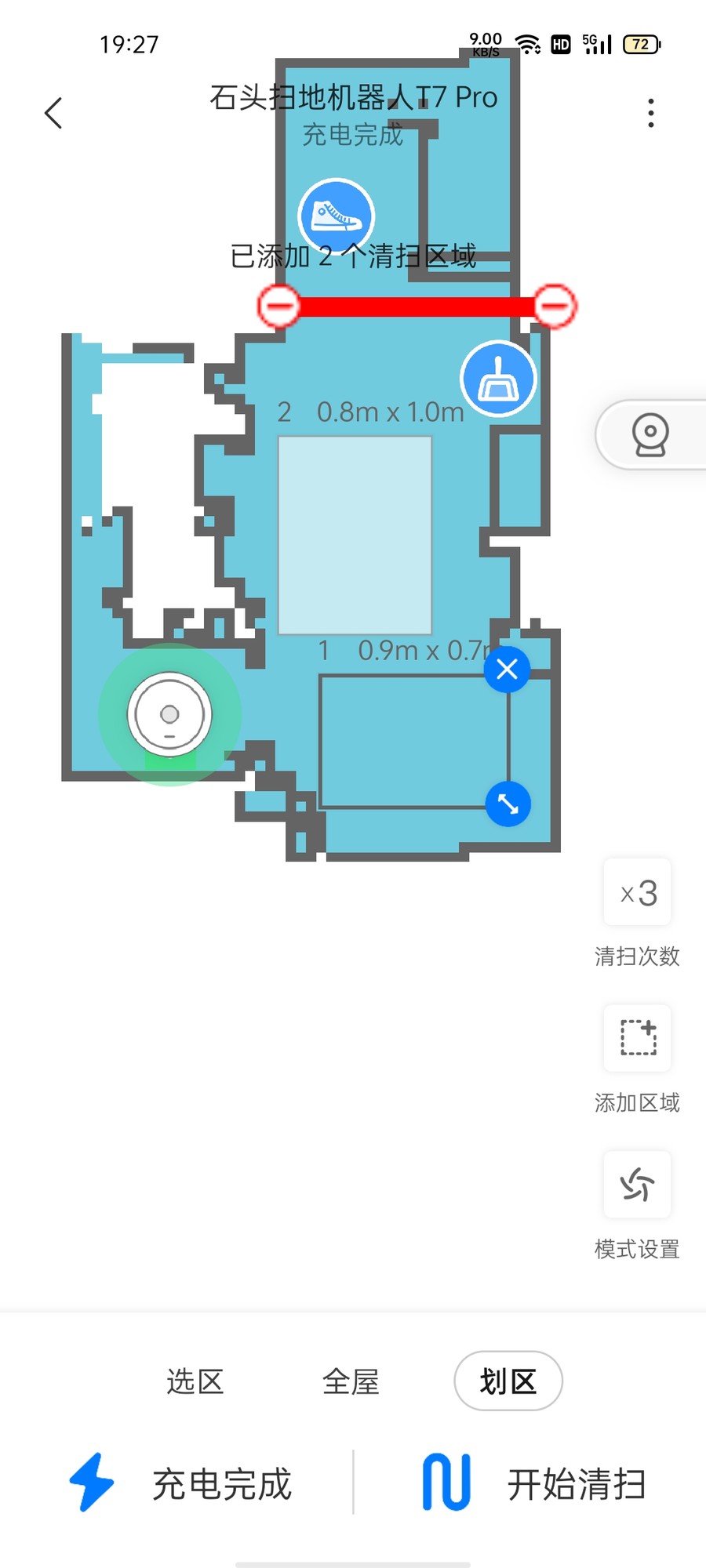Switch to the 选区 tab
Viewport: 706px width, 1568px height.
click(195, 1381)
